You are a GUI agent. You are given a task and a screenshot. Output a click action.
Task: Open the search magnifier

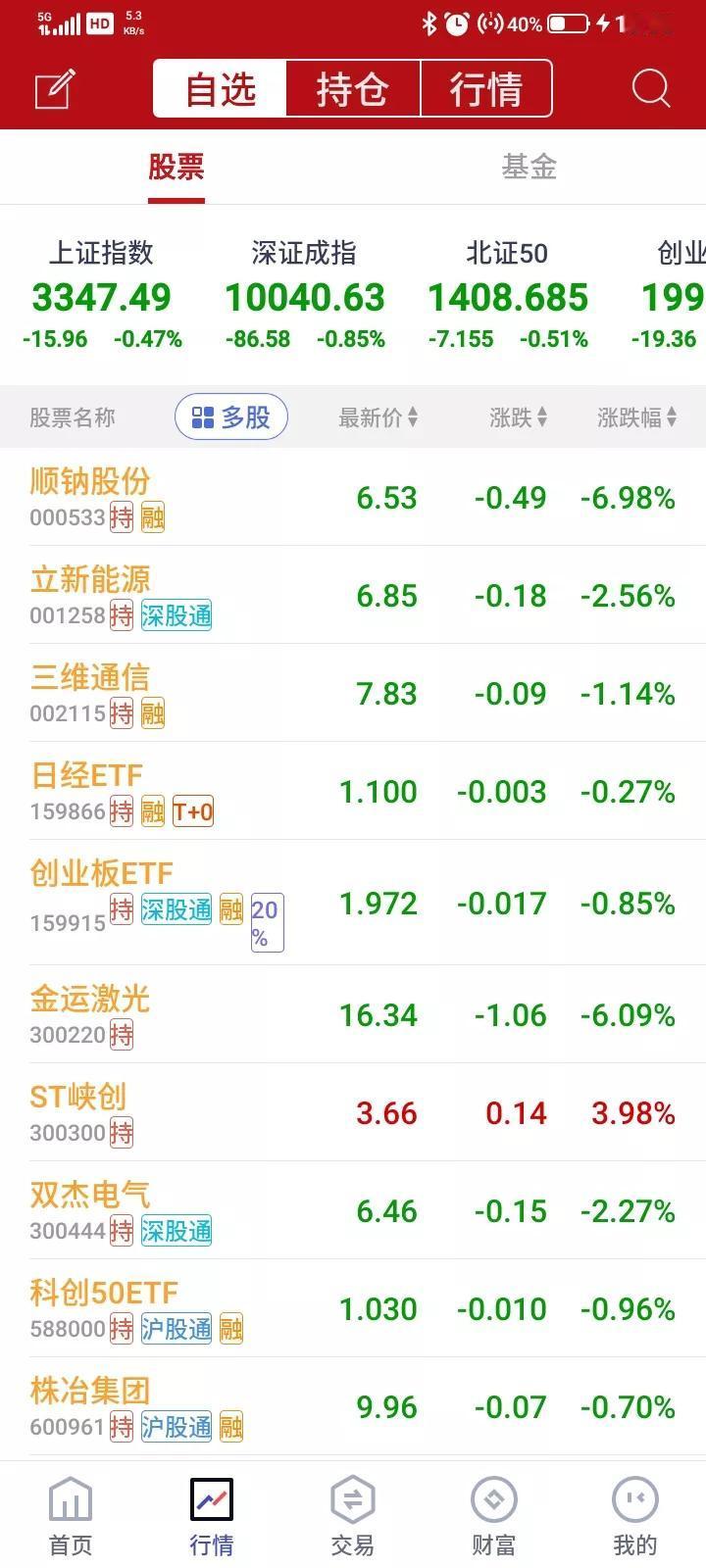[650, 89]
